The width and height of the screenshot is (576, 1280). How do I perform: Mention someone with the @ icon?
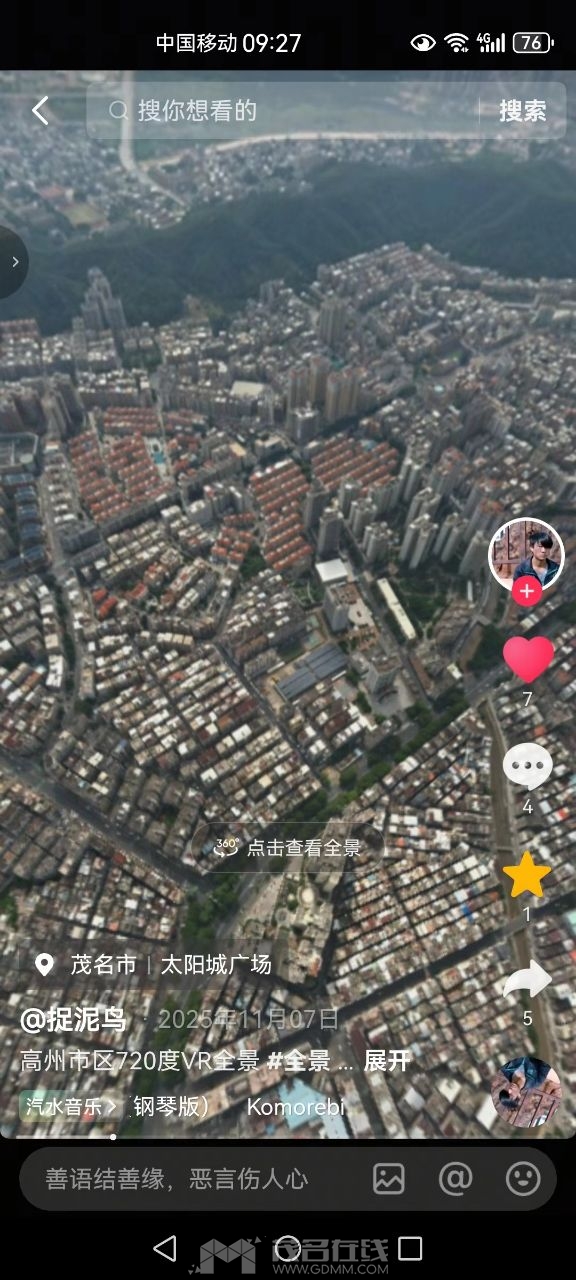pos(456,1179)
